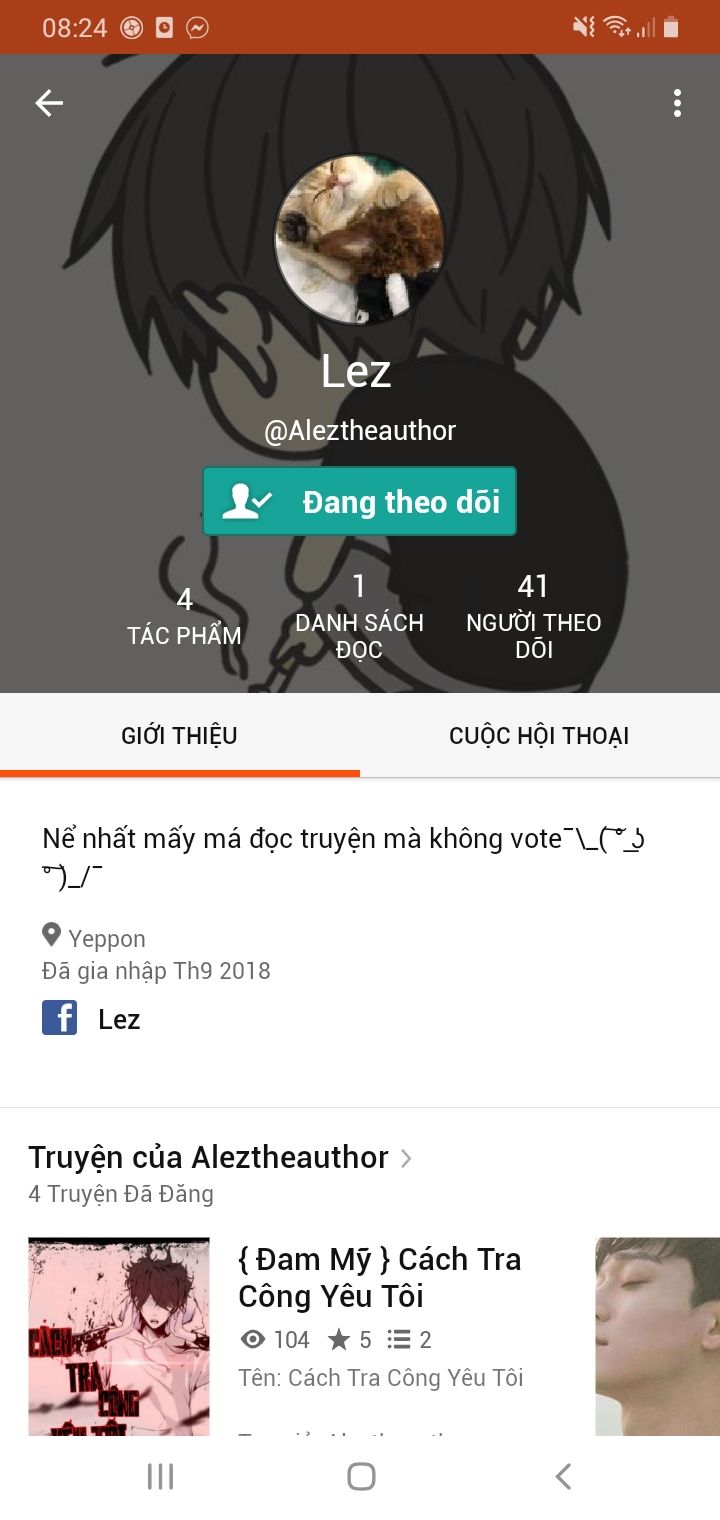This screenshot has height=1520, width=720.
Task: Open the system recent apps button
Action: 160,1476
